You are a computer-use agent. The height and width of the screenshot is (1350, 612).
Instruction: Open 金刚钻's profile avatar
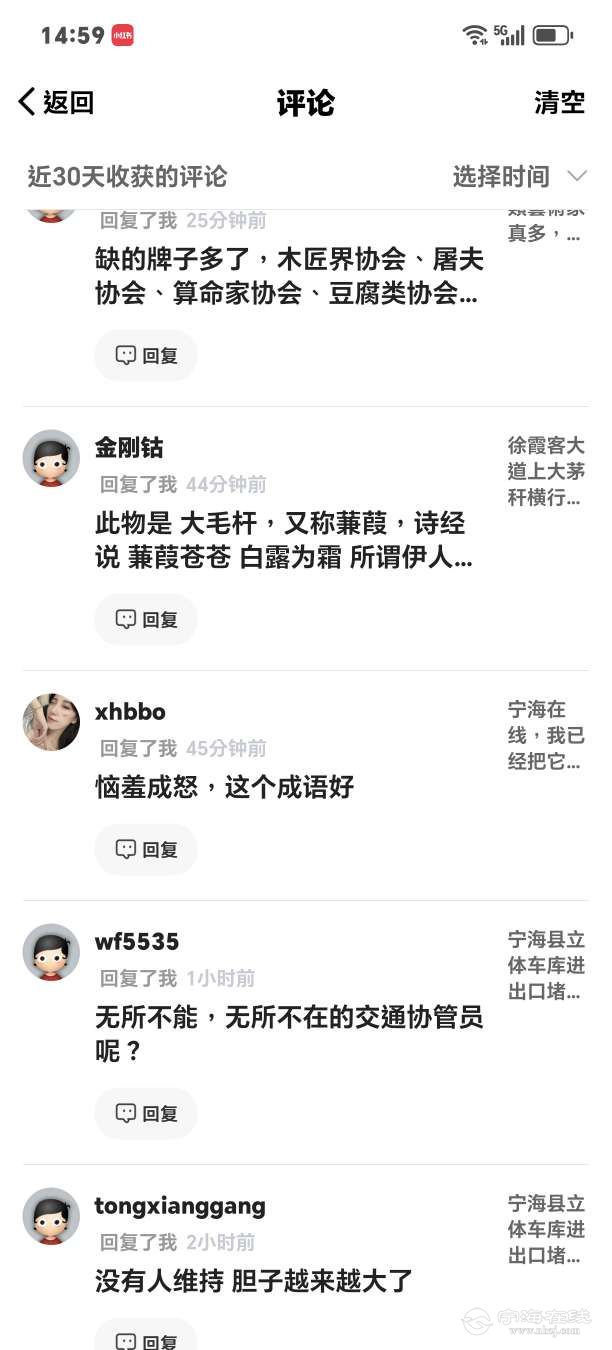(51, 458)
